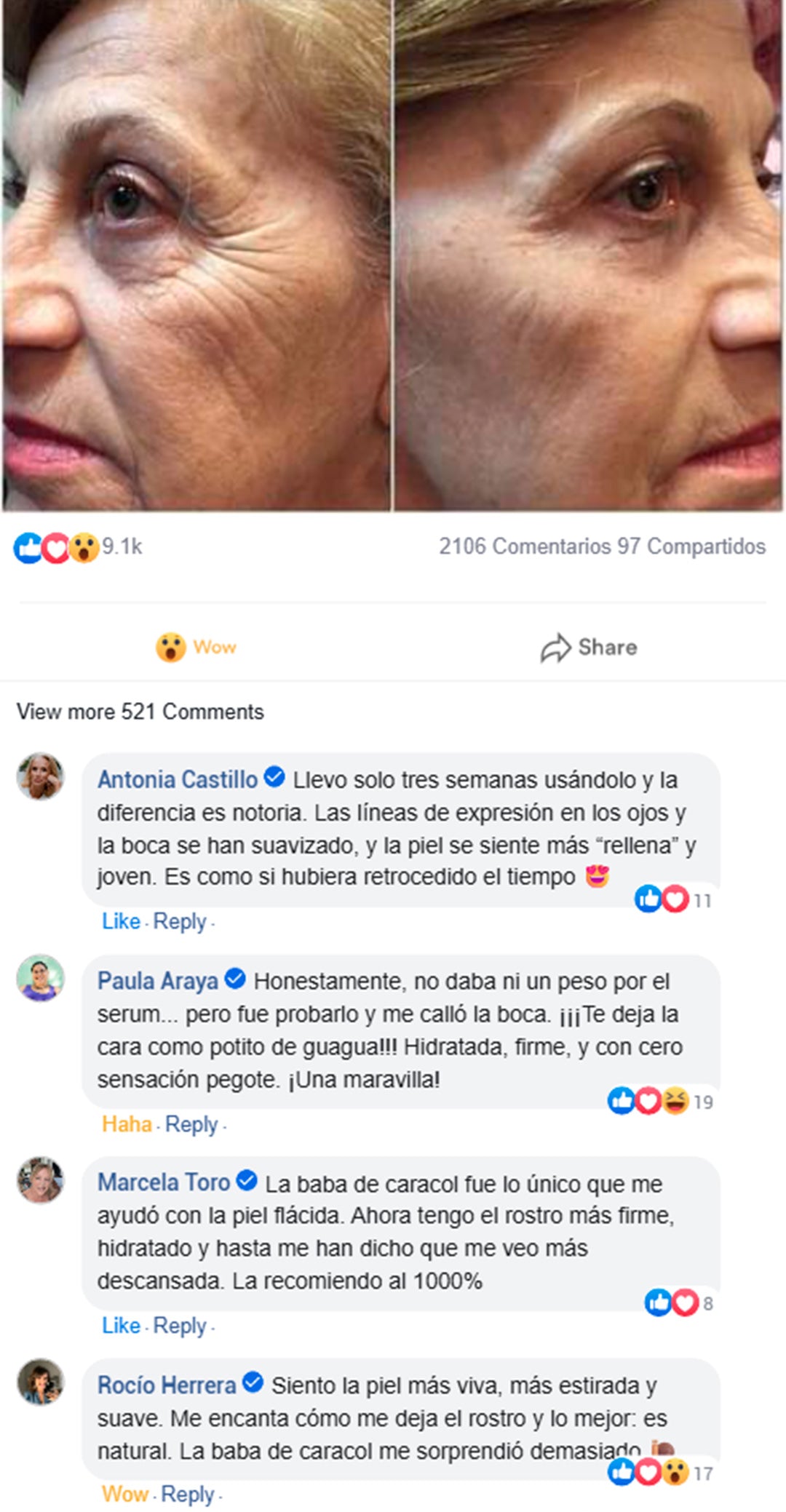Open Marcela Toro's profile name
Image resolution: width=786 pixels, height=1512 pixels.
point(164,1182)
